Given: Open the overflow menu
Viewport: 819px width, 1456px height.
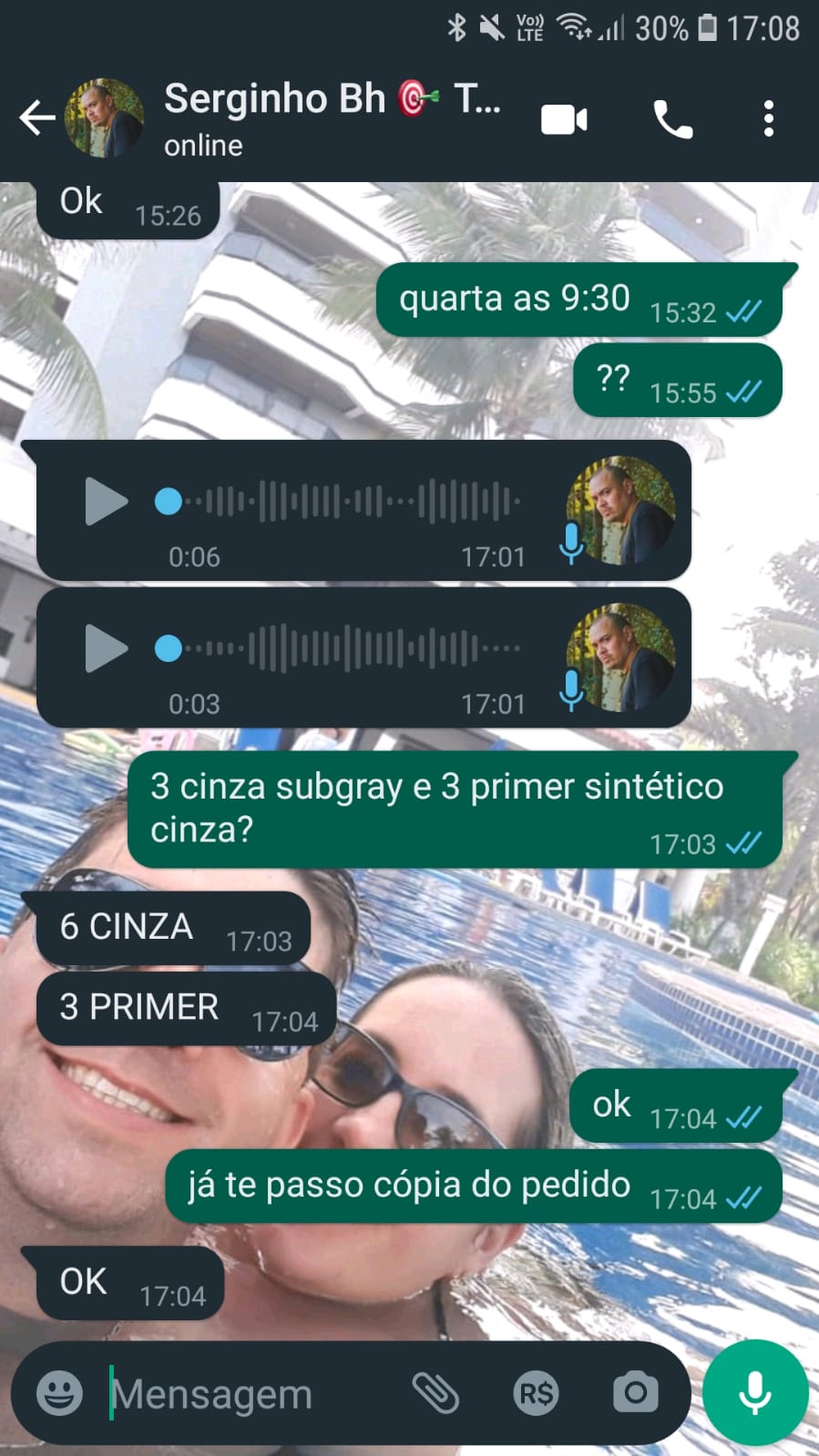Looking at the screenshot, I should click(x=768, y=119).
